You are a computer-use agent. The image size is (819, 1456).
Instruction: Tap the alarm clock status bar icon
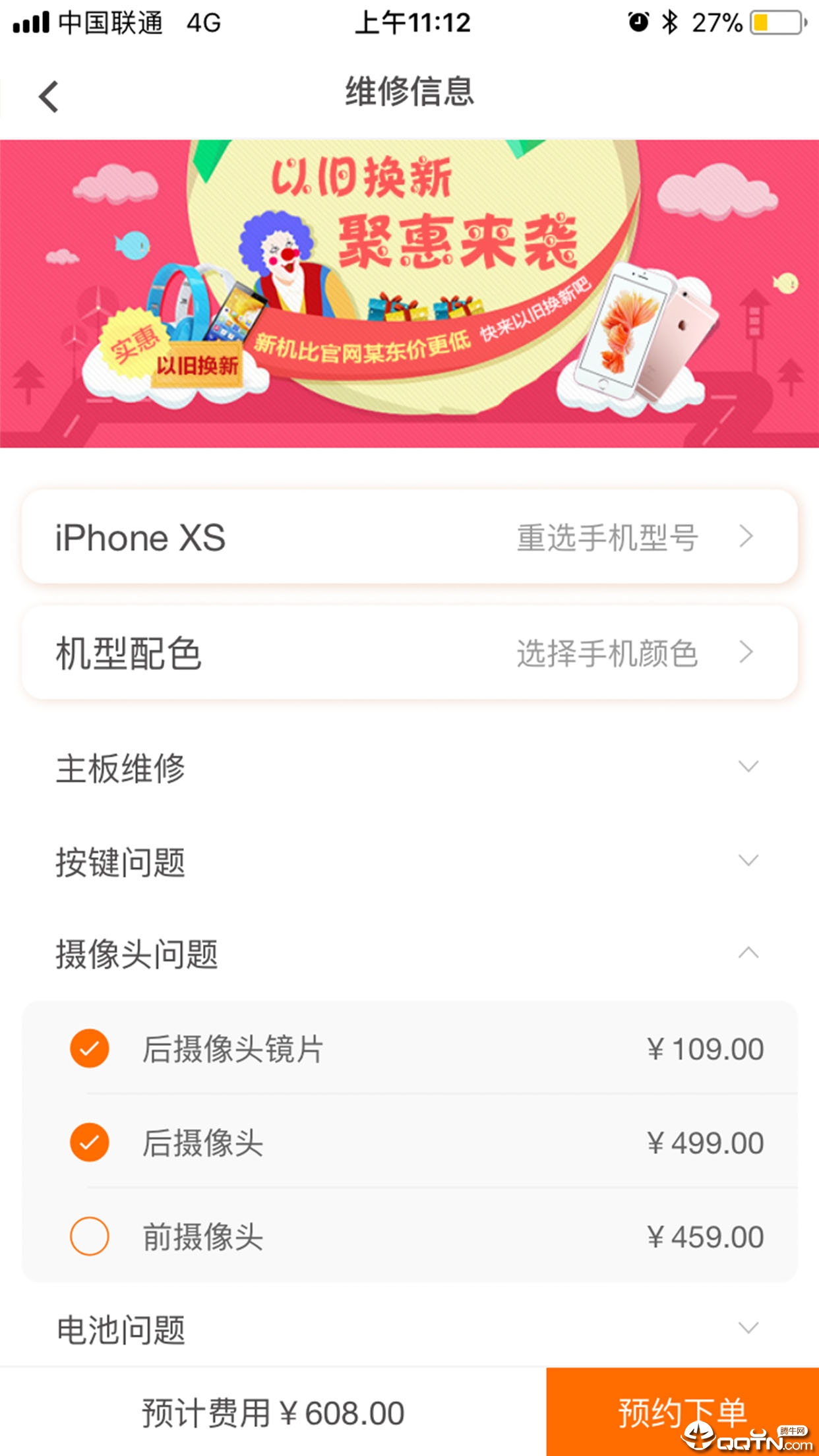637,22
